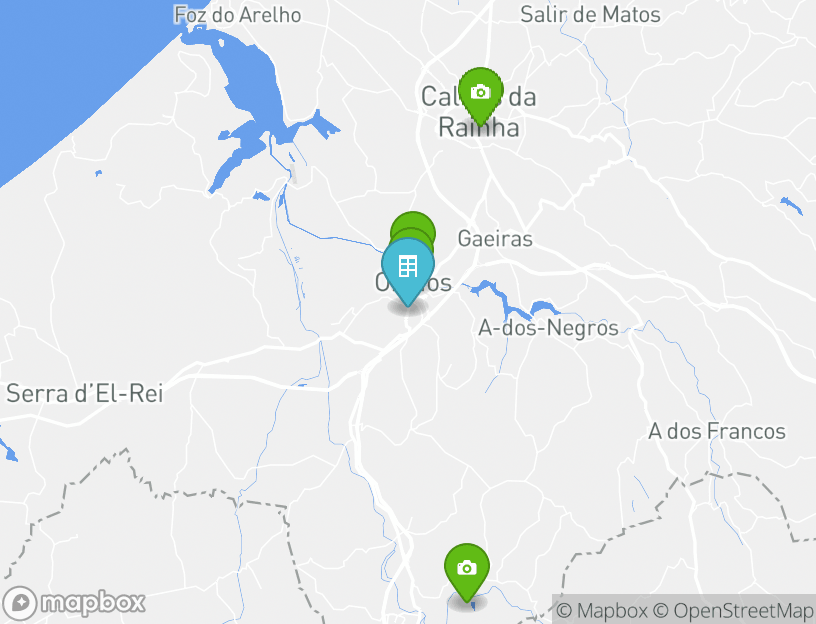The width and height of the screenshot is (816, 624).
Task: Open the © OpenStreetMap attribution link
Action: 733,610
